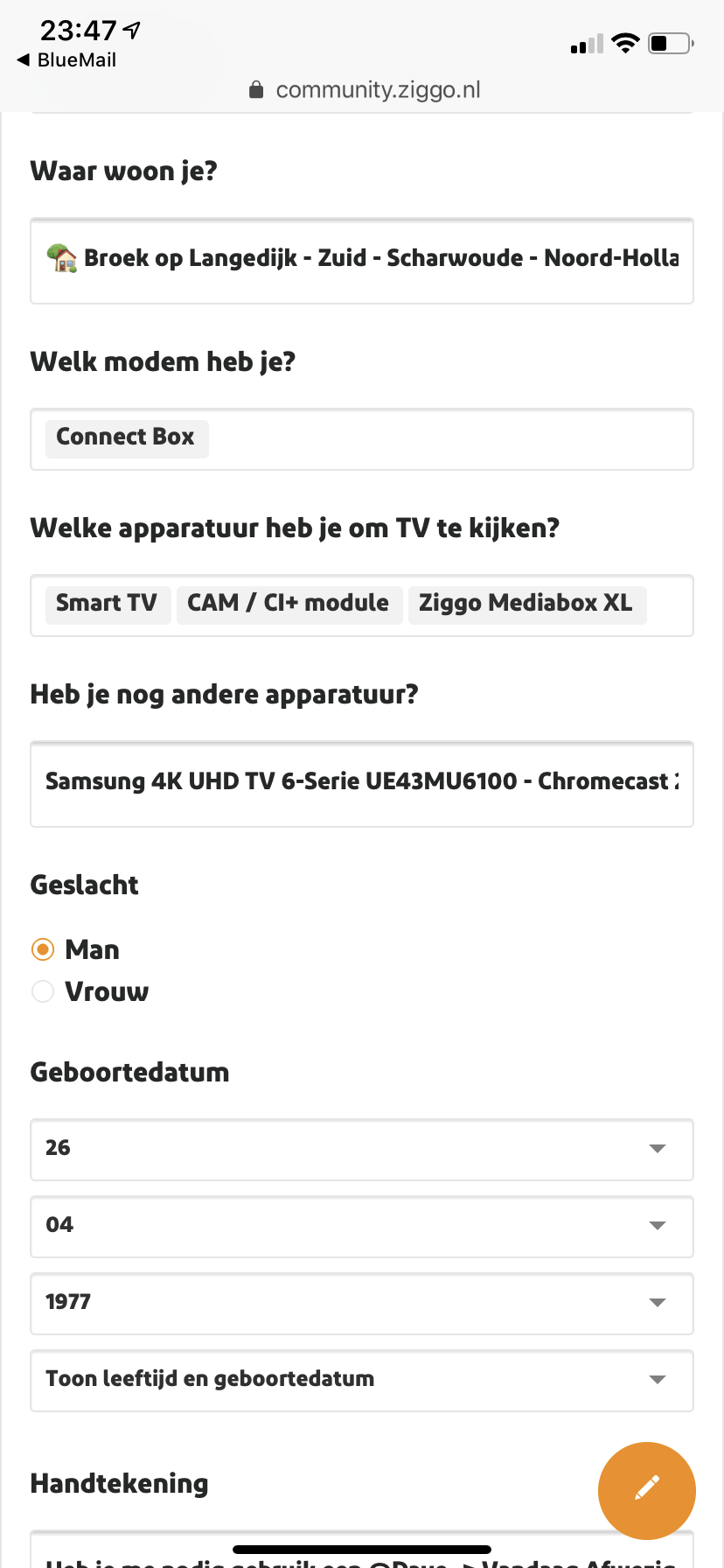Tap the Smart TV chip
This screenshot has width=724, height=1568.
pyautogui.click(x=107, y=604)
